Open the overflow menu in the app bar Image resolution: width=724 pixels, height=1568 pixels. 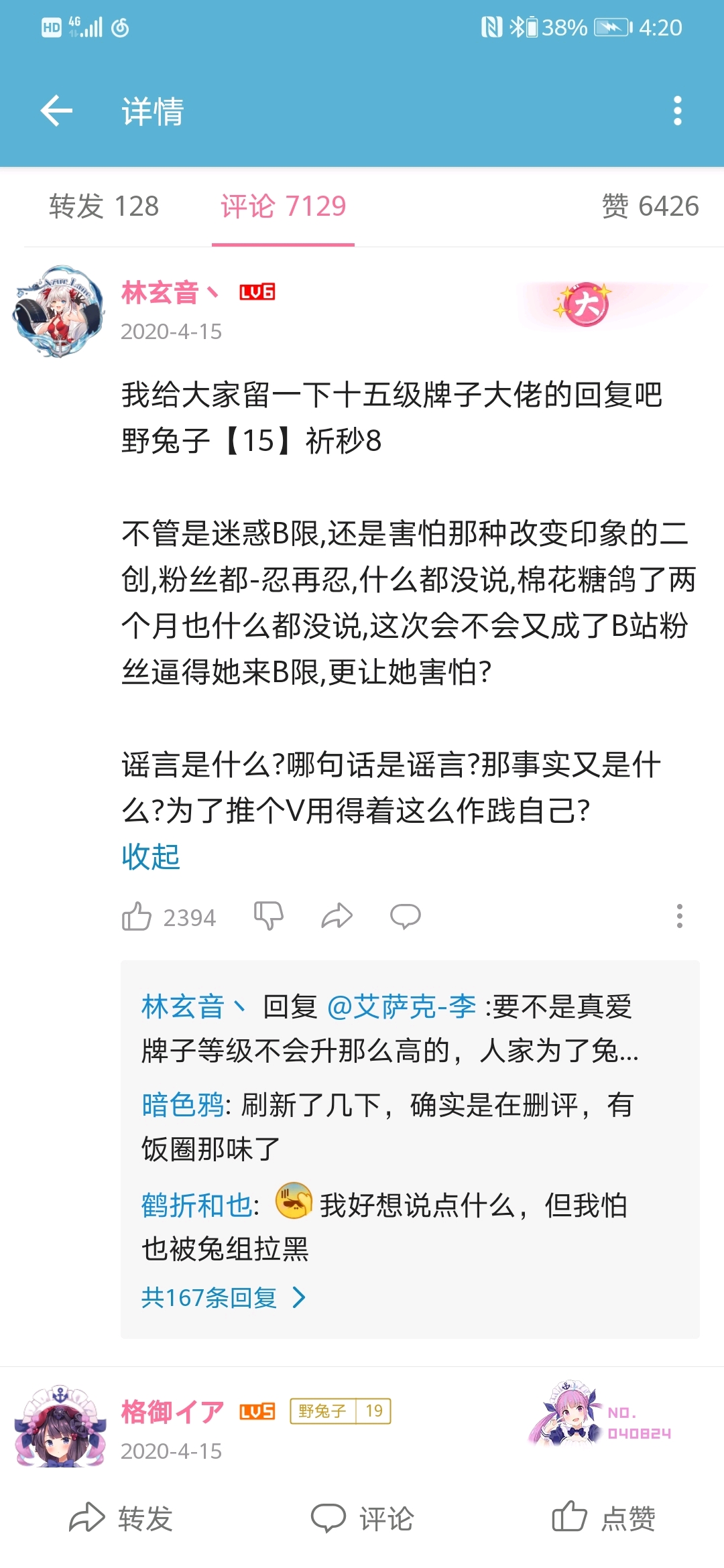pyautogui.click(x=677, y=111)
